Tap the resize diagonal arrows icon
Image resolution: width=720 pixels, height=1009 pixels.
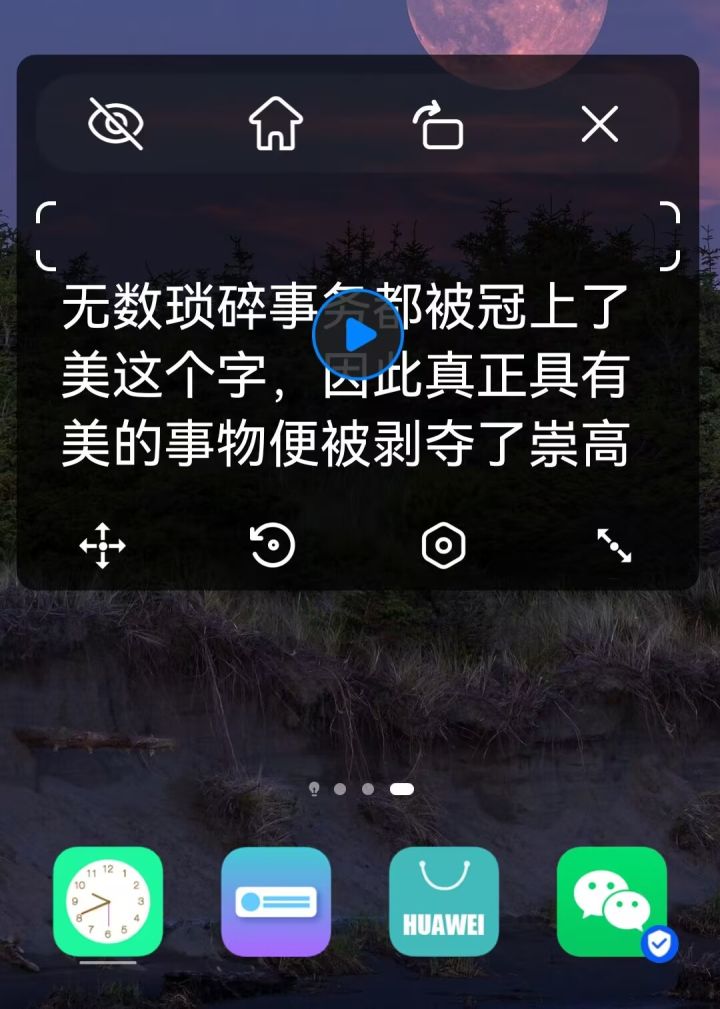tap(614, 546)
